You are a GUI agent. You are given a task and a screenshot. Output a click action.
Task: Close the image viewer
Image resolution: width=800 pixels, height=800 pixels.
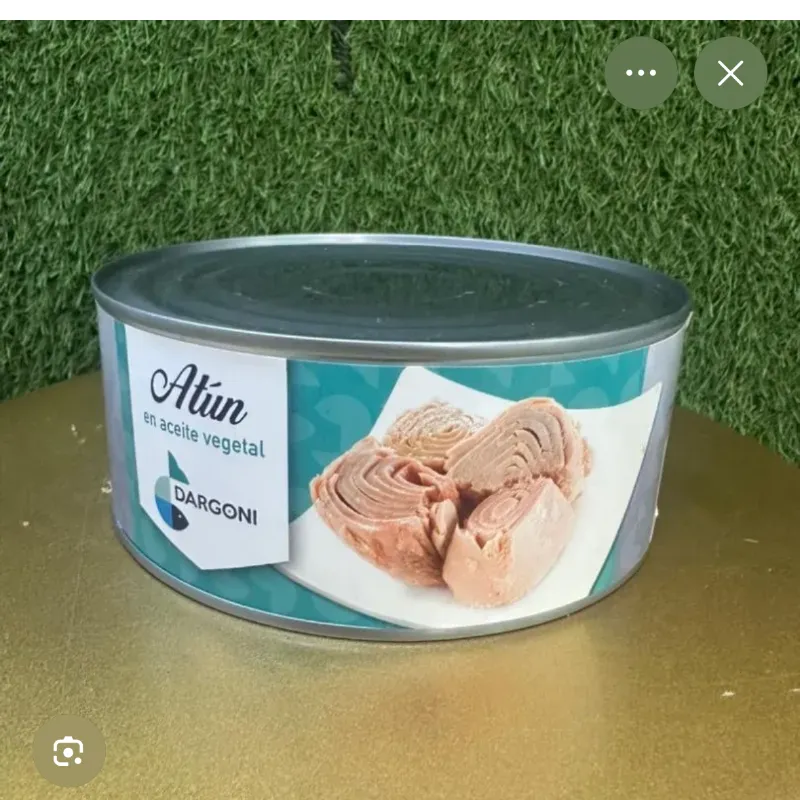(x=730, y=73)
